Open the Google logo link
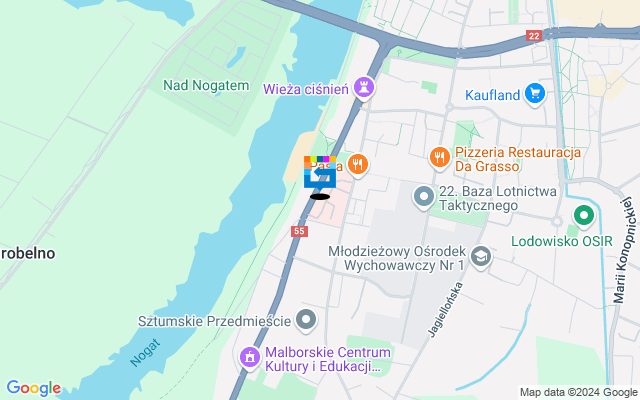Image resolution: width=640 pixels, height=400 pixels. pos(33,388)
